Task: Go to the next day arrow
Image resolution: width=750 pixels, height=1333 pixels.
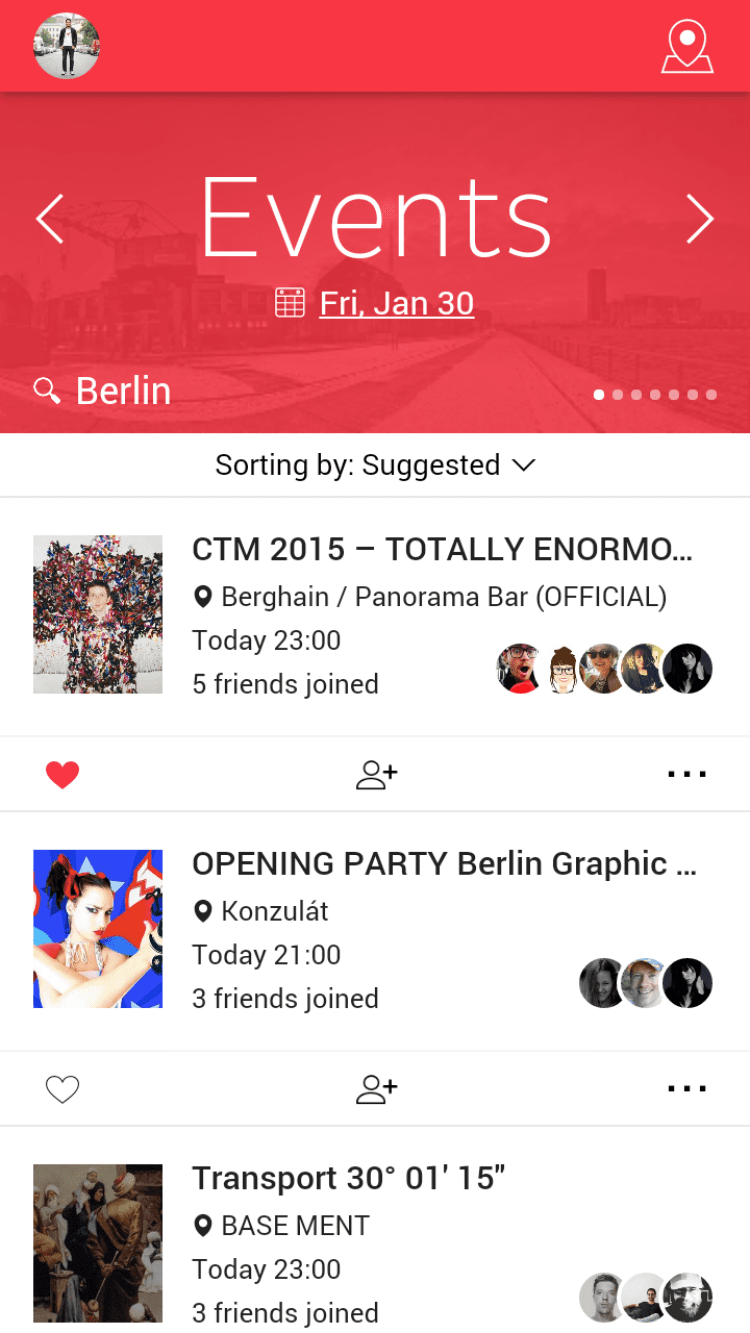Action: click(x=700, y=219)
